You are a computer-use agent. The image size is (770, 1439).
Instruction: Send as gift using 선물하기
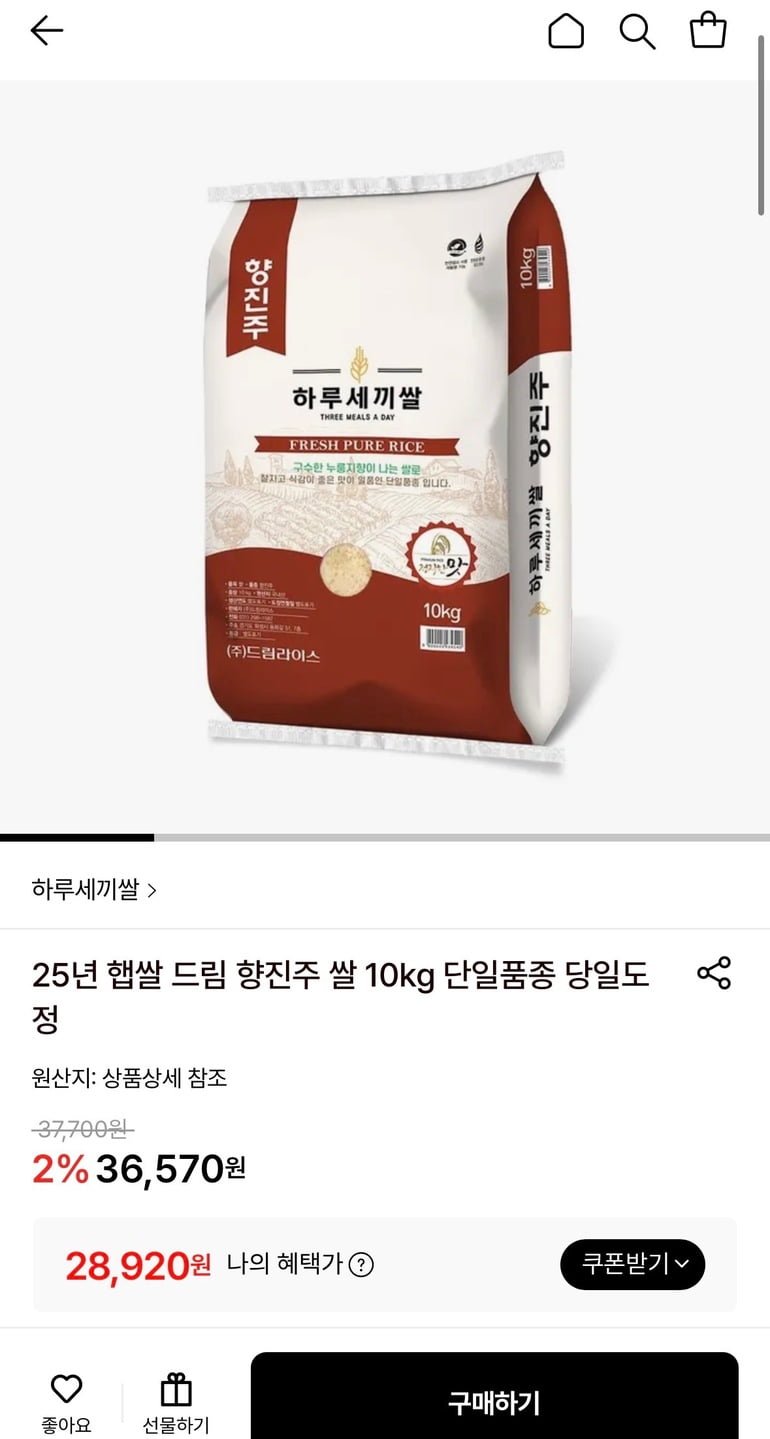(176, 1400)
